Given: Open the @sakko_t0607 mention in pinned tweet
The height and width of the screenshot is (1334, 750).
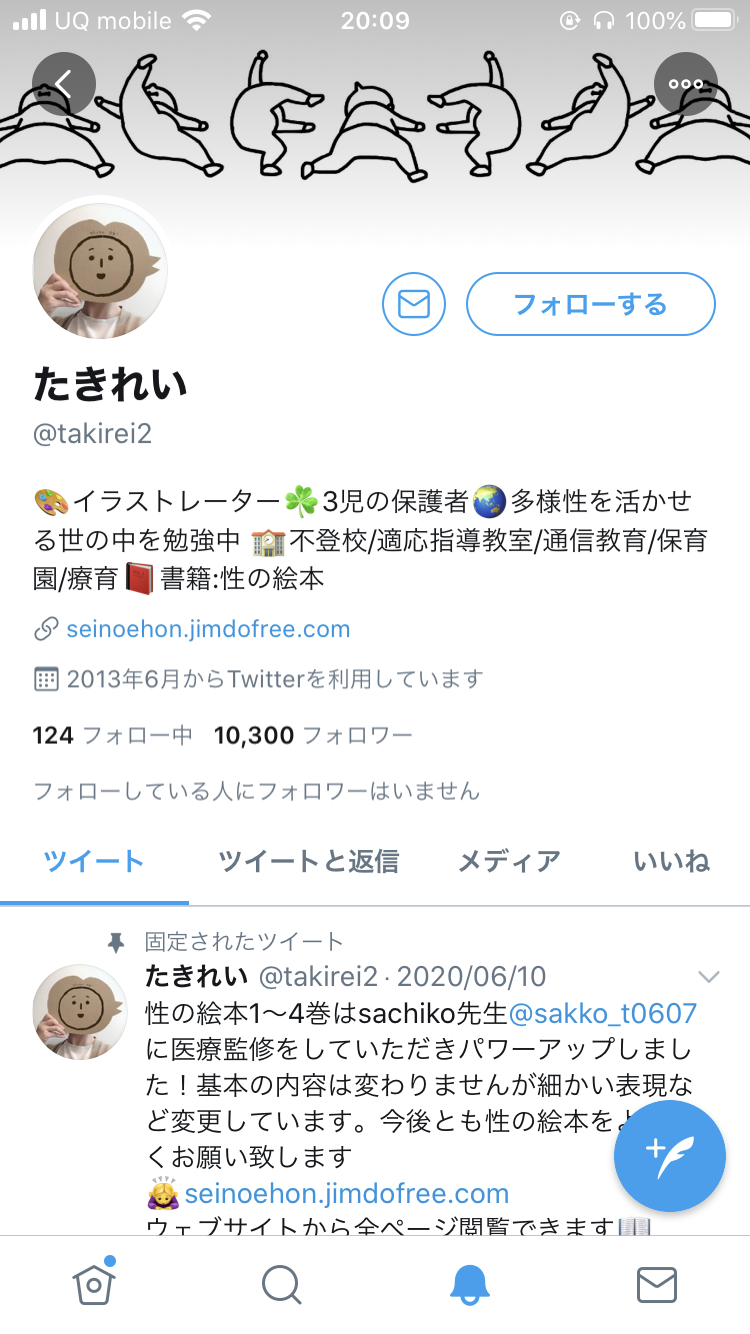Looking at the screenshot, I should 603,1013.
